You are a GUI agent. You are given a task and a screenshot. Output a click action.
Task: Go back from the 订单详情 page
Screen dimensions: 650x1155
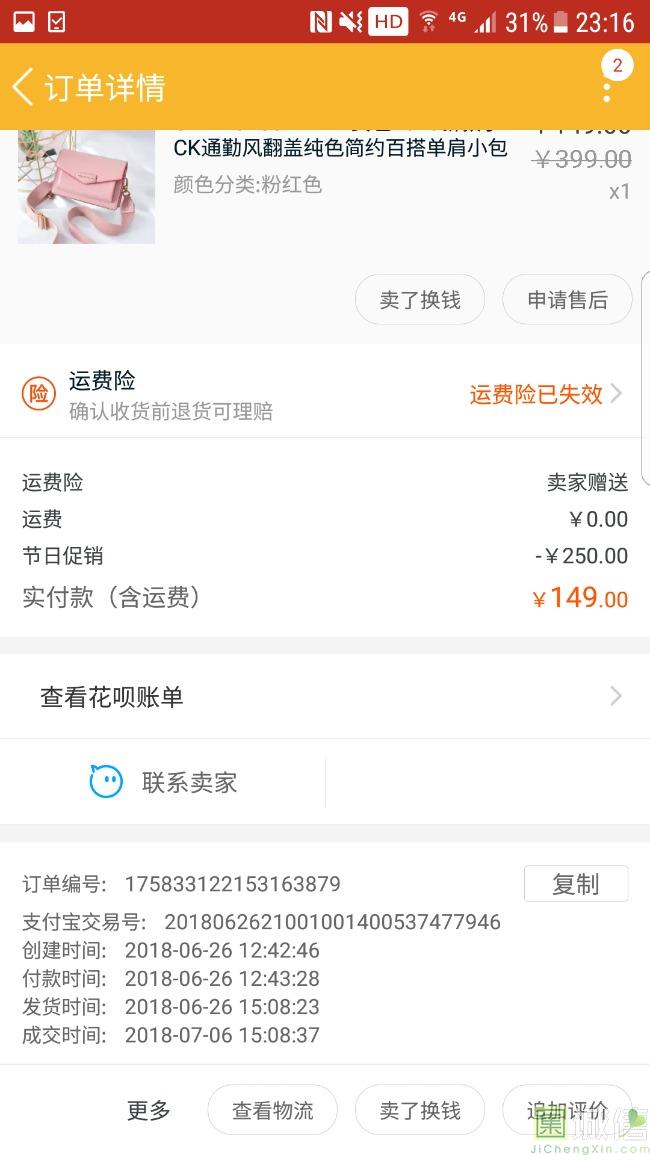24,87
